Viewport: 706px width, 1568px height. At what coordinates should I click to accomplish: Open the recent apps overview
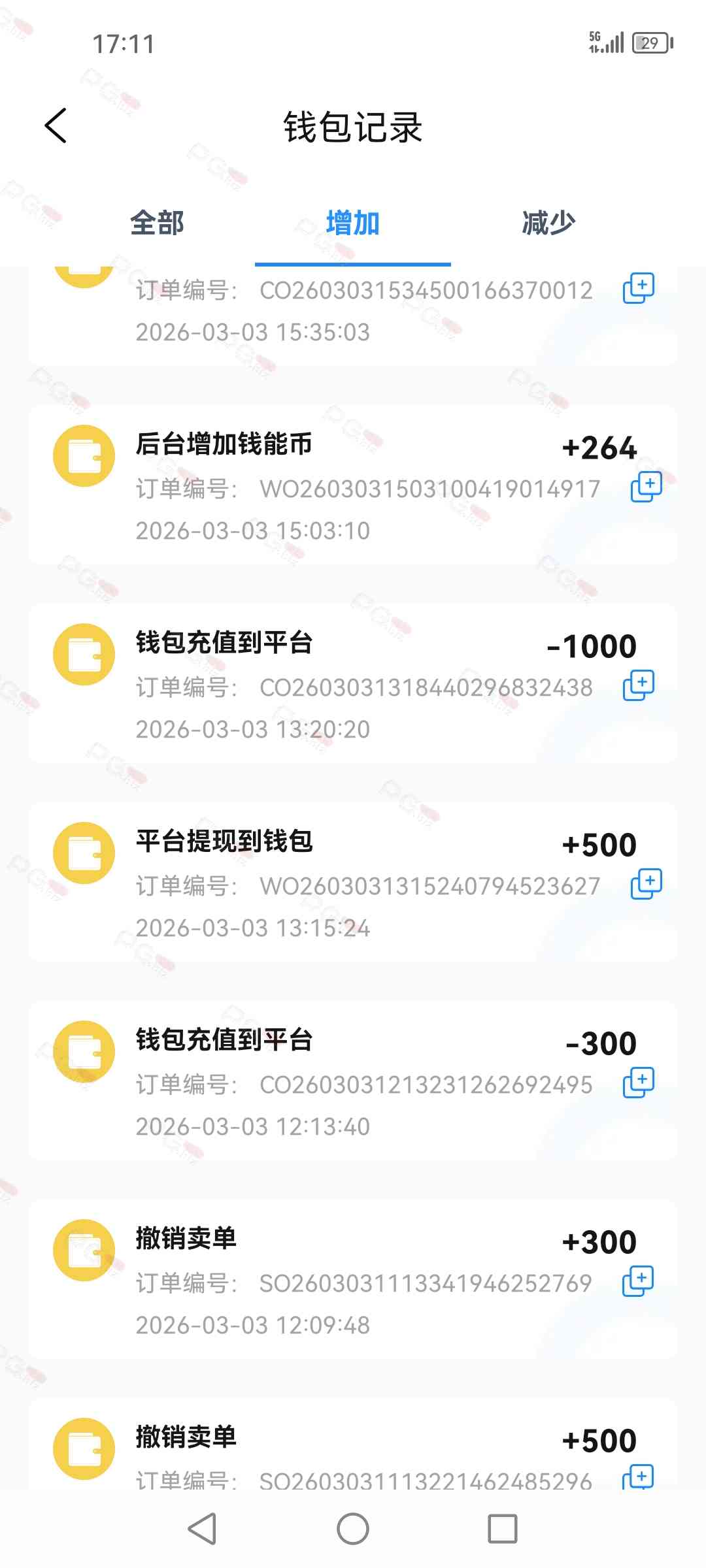click(503, 1529)
